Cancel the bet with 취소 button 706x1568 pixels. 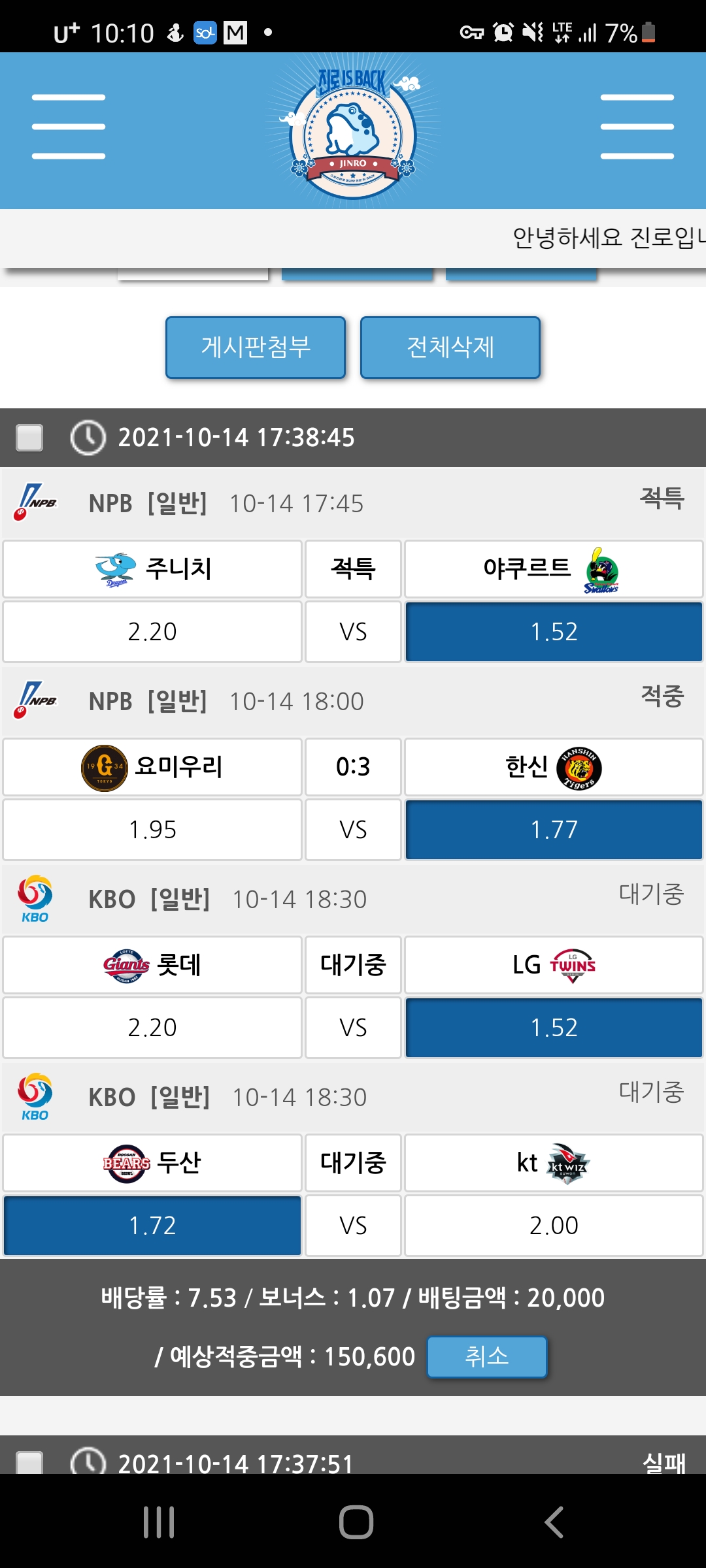click(487, 1357)
